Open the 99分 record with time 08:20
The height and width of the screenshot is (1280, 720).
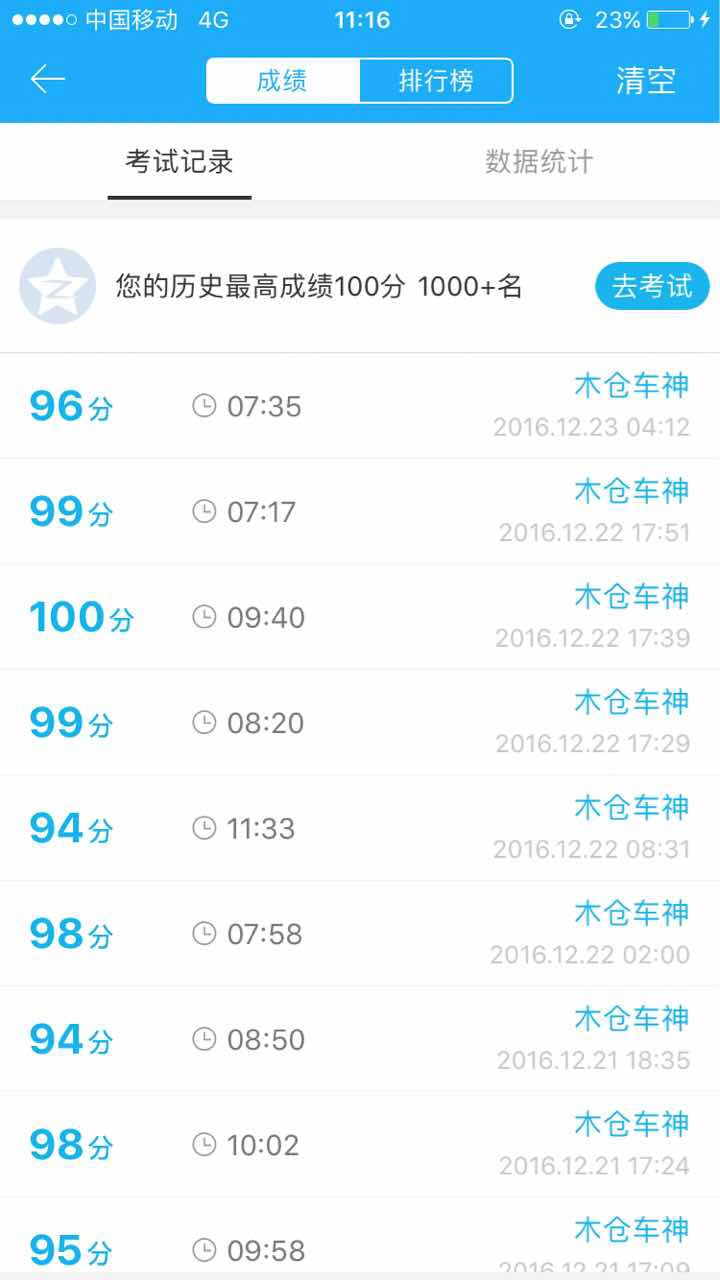click(x=360, y=723)
